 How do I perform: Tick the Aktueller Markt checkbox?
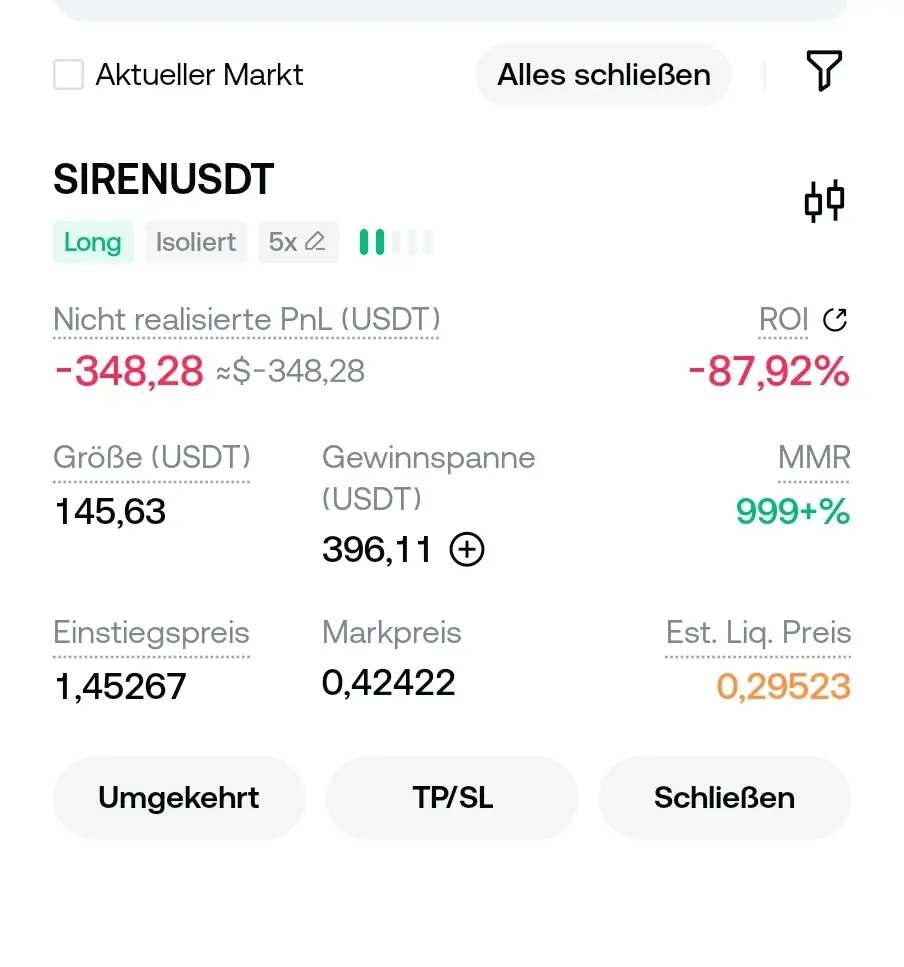point(68,75)
